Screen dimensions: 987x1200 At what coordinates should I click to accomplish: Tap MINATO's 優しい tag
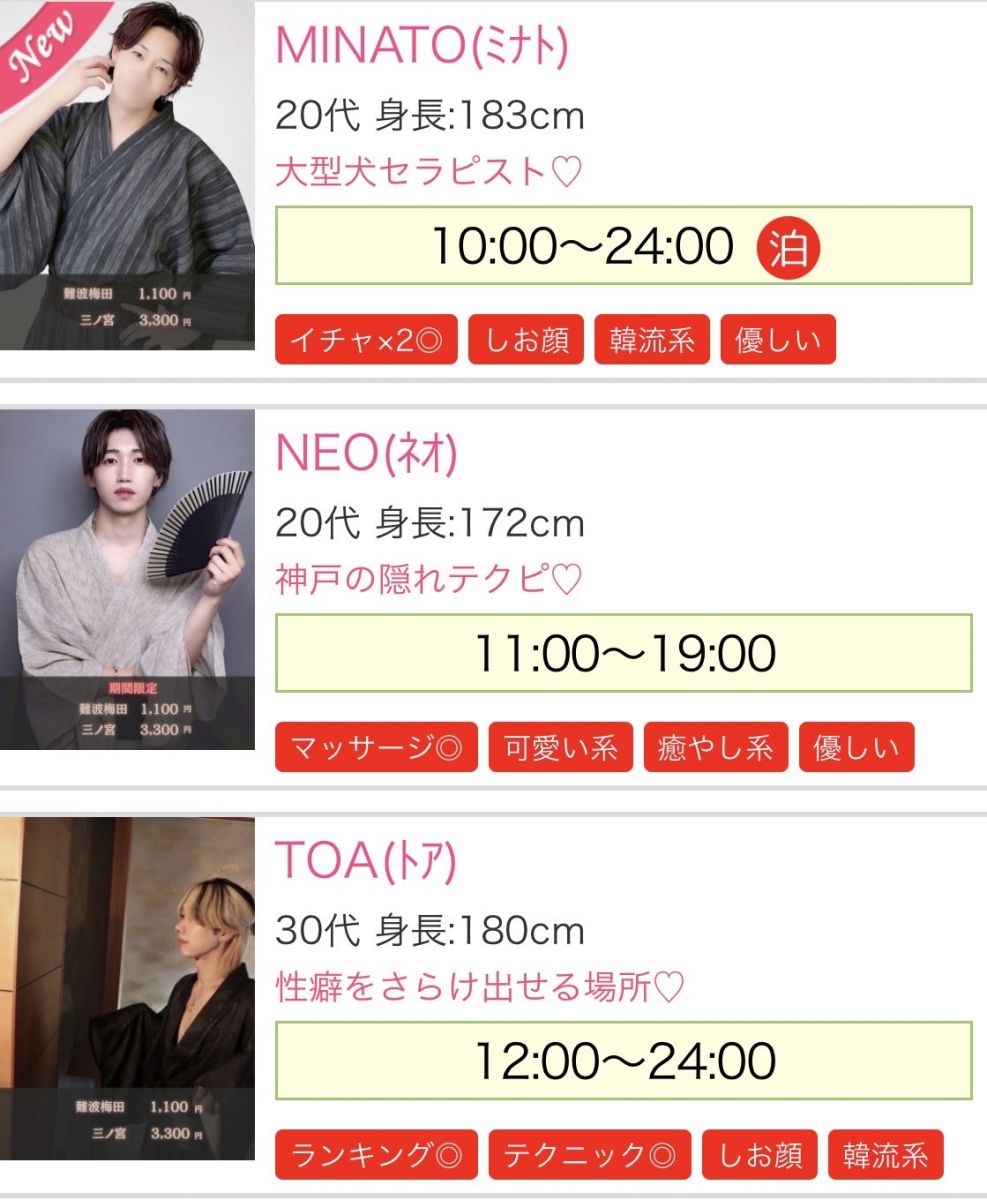coord(777,341)
